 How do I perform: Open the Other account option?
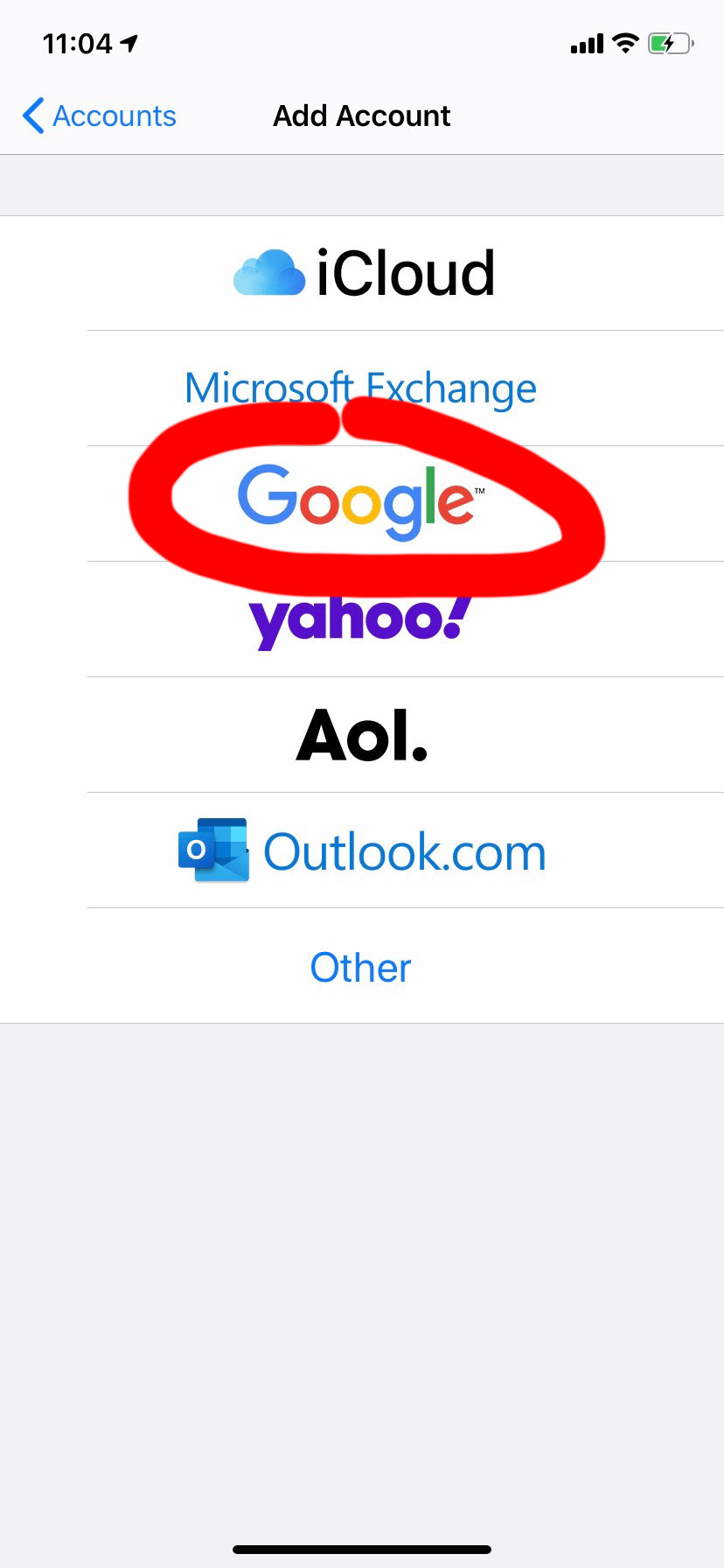point(360,967)
